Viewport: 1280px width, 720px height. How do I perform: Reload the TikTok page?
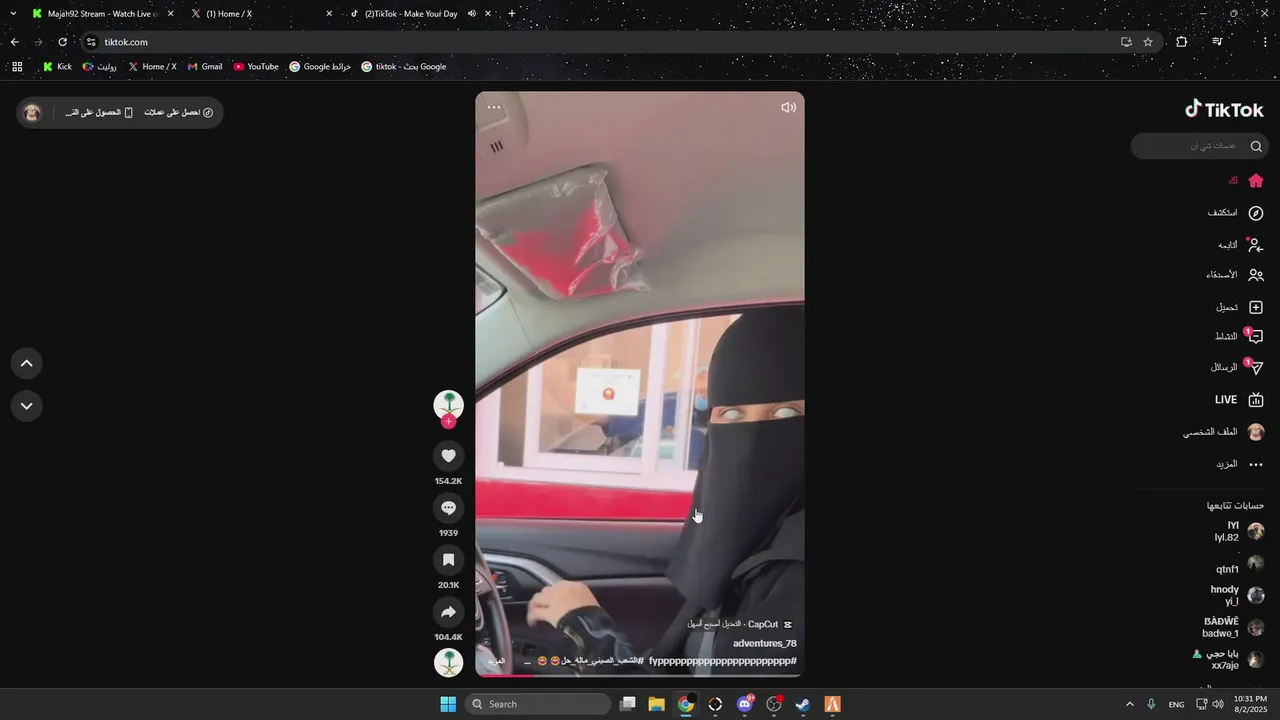point(62,42)
